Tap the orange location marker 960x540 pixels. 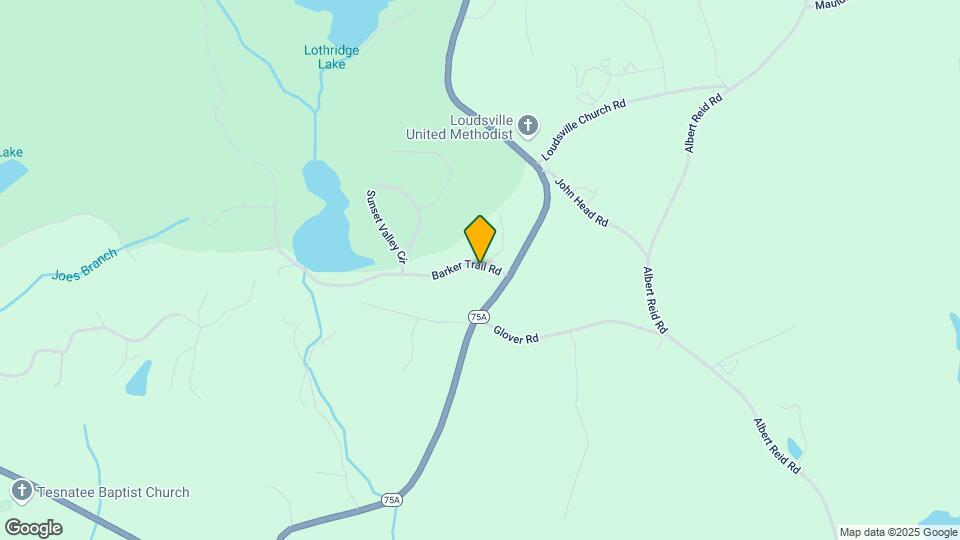point(480,239)
